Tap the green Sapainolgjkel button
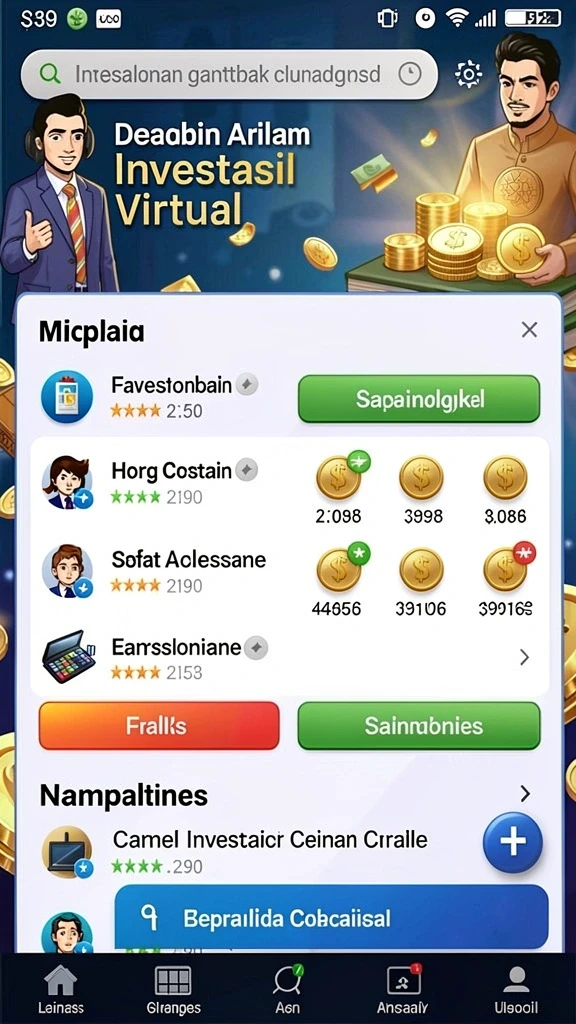The image size is (576, 1024). pos(419,399)
